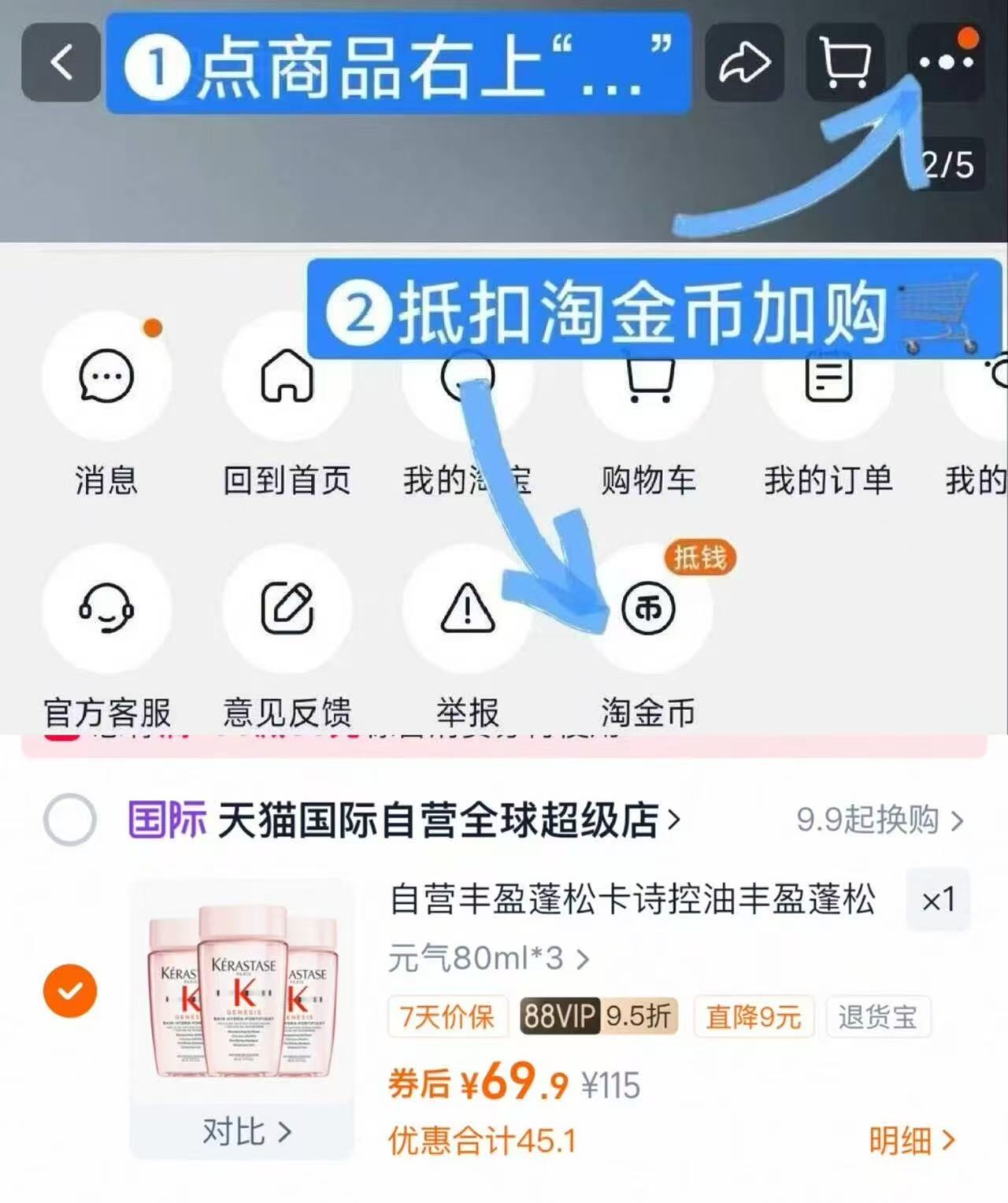Open 购物车 shopping cart icon

(648, 378)
